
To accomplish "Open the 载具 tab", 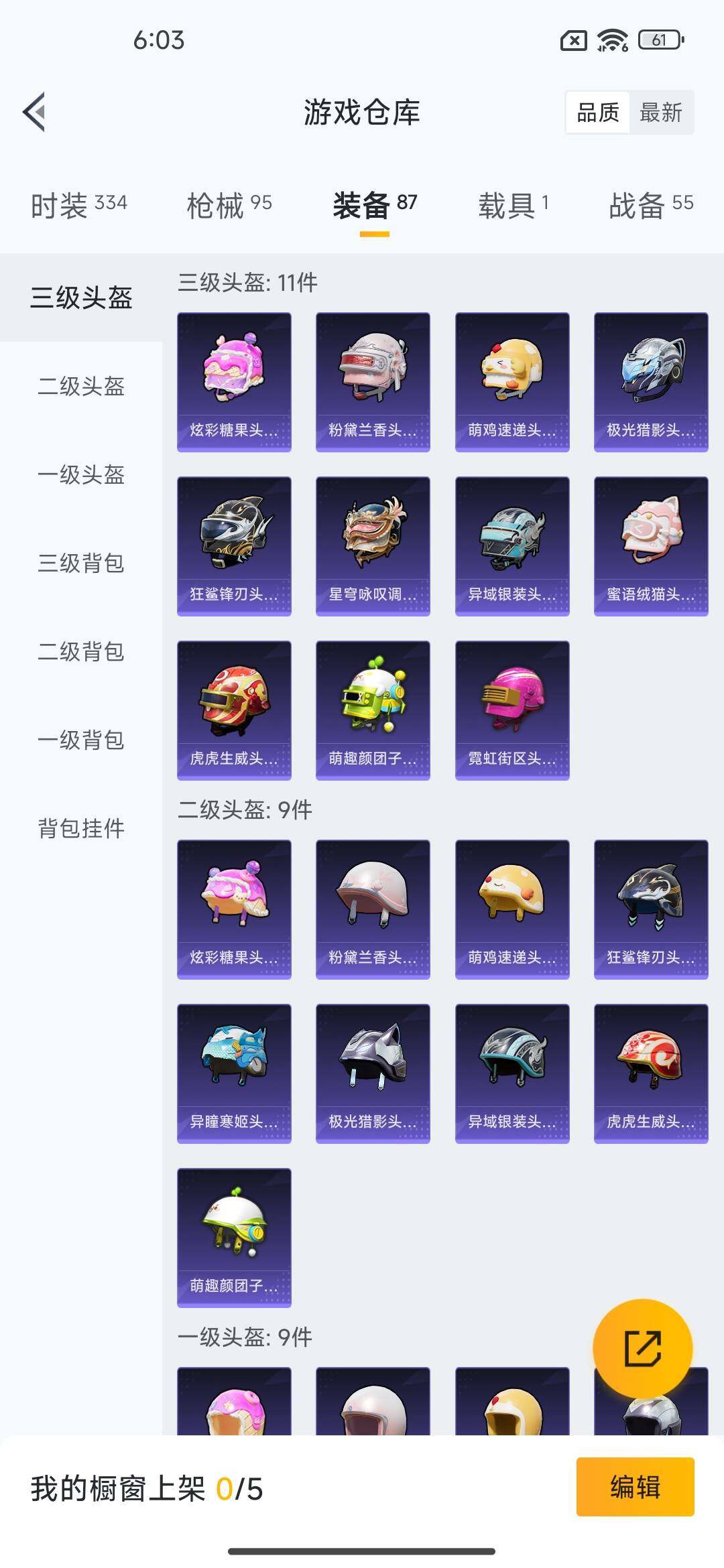I will point(514,205).
